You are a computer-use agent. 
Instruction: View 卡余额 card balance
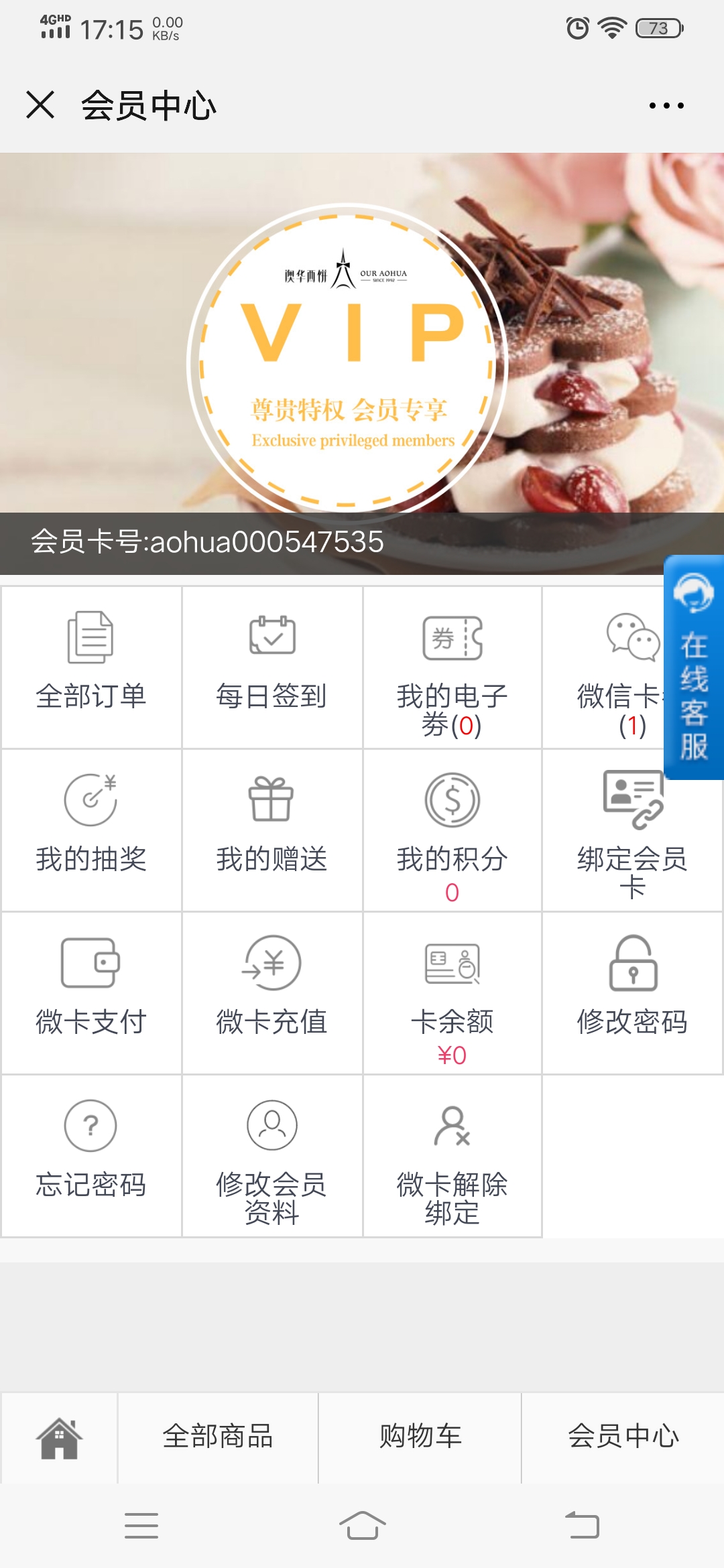[452, 993]
